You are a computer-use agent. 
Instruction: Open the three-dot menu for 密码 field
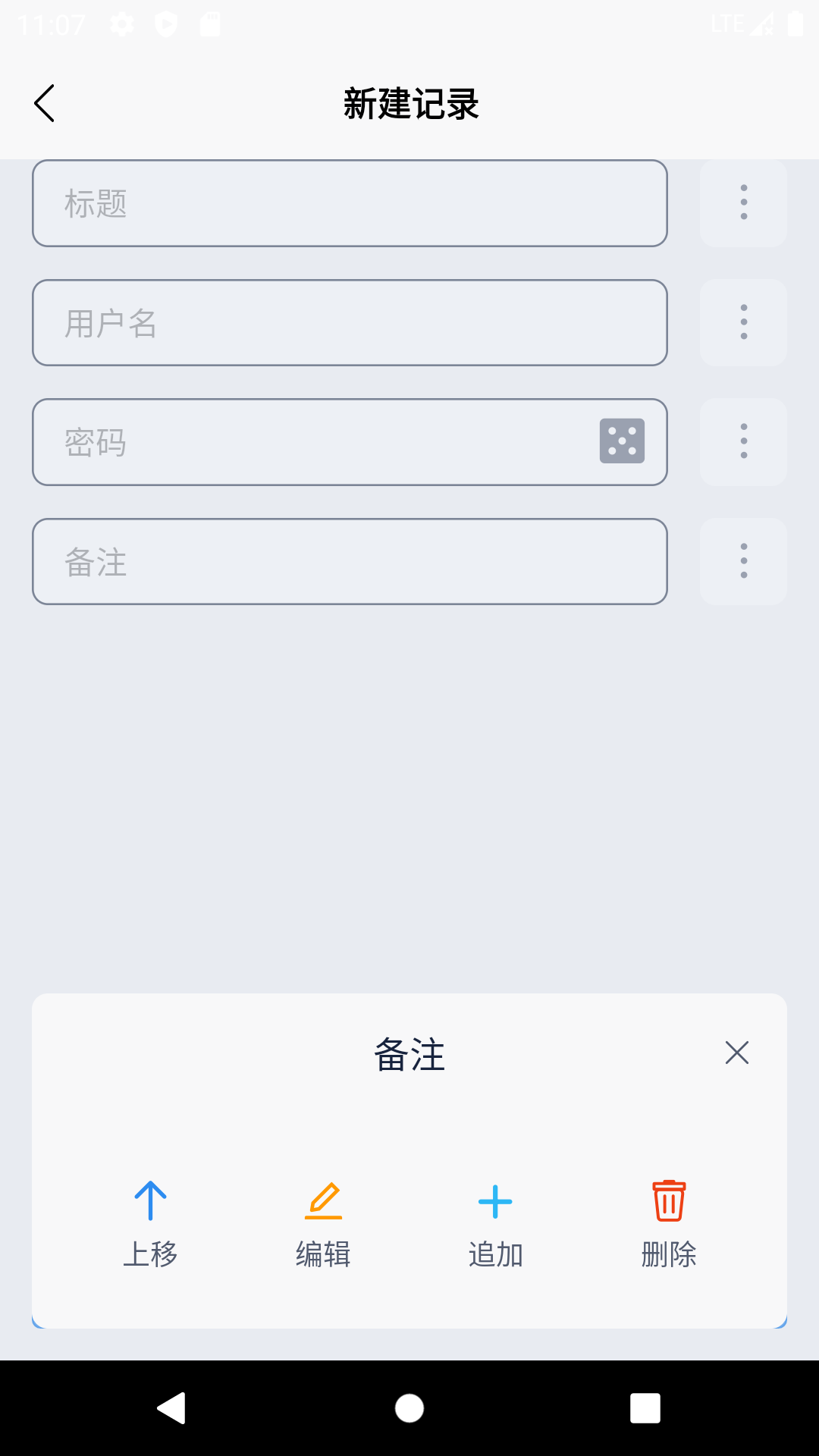click(742, 441)
